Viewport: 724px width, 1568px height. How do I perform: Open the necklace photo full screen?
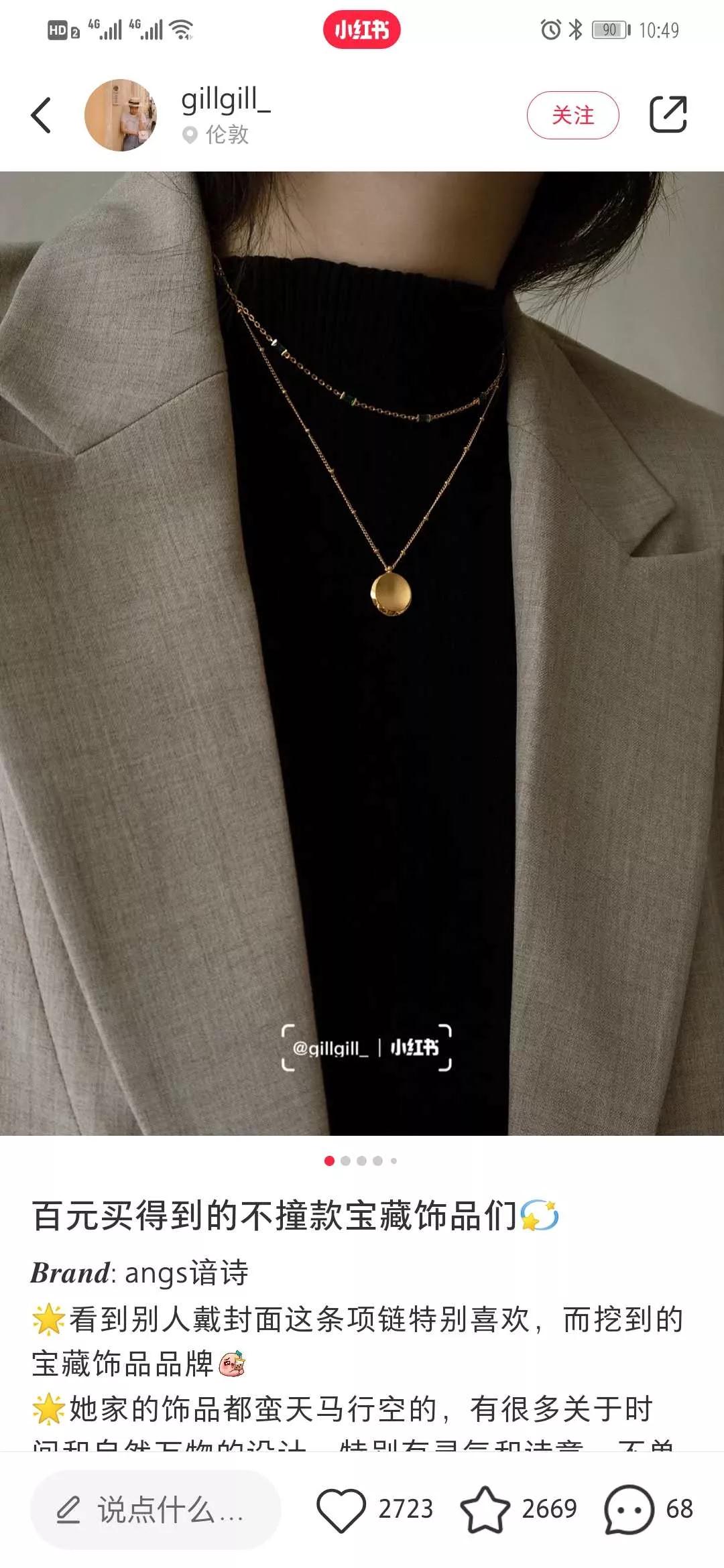[362, 653]
